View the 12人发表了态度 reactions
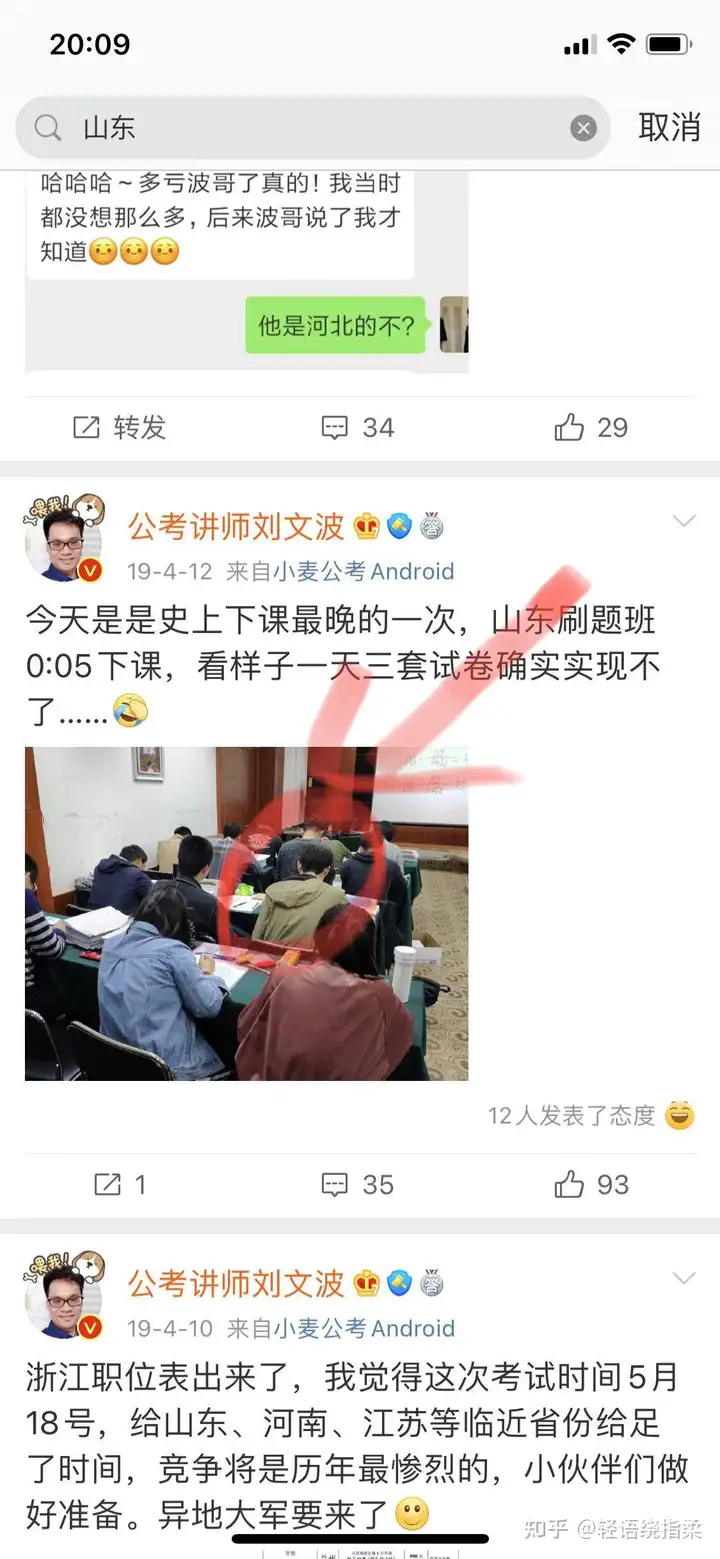Screen dimensions: 720x1559 pyautogui.click(x=571, y=1115)
